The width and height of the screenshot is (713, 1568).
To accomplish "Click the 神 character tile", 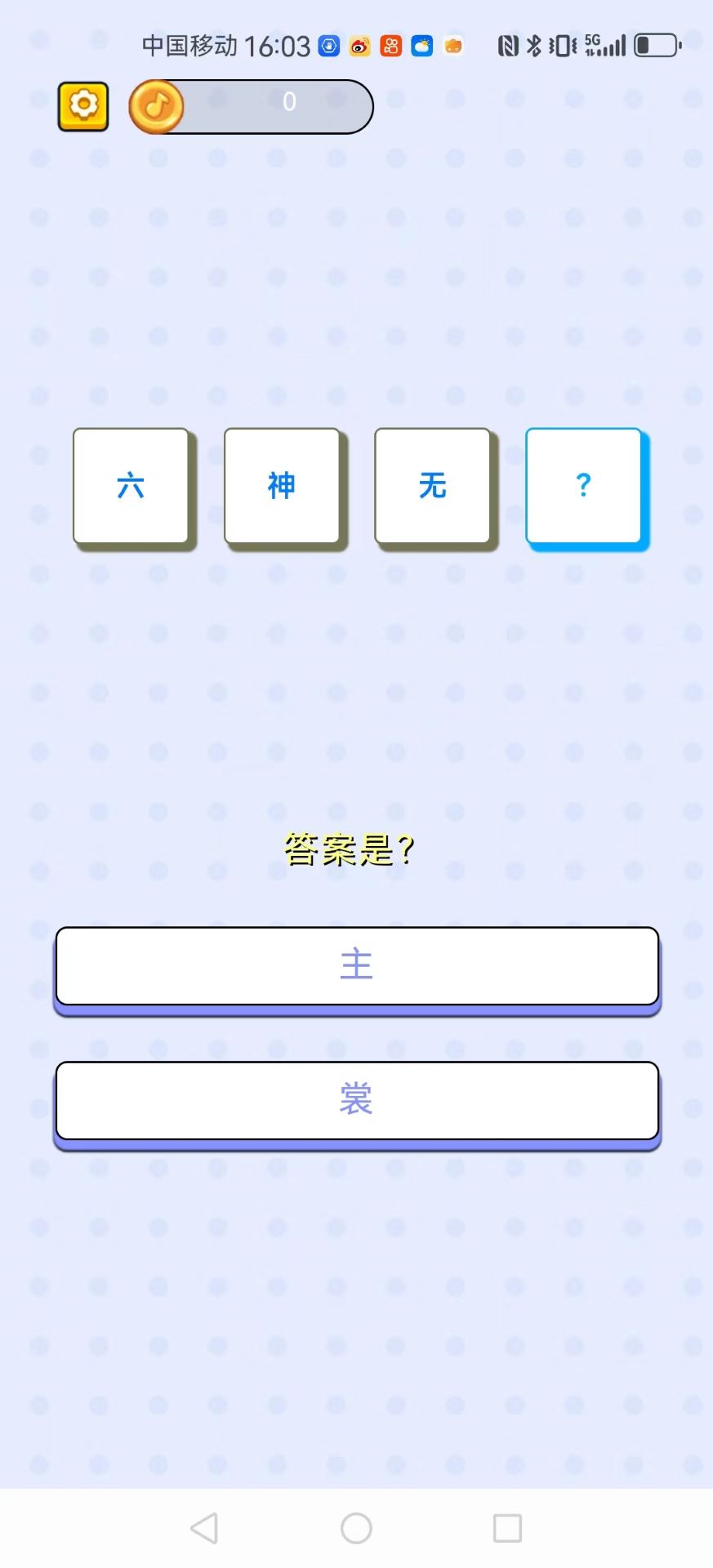I will point(281,486).
